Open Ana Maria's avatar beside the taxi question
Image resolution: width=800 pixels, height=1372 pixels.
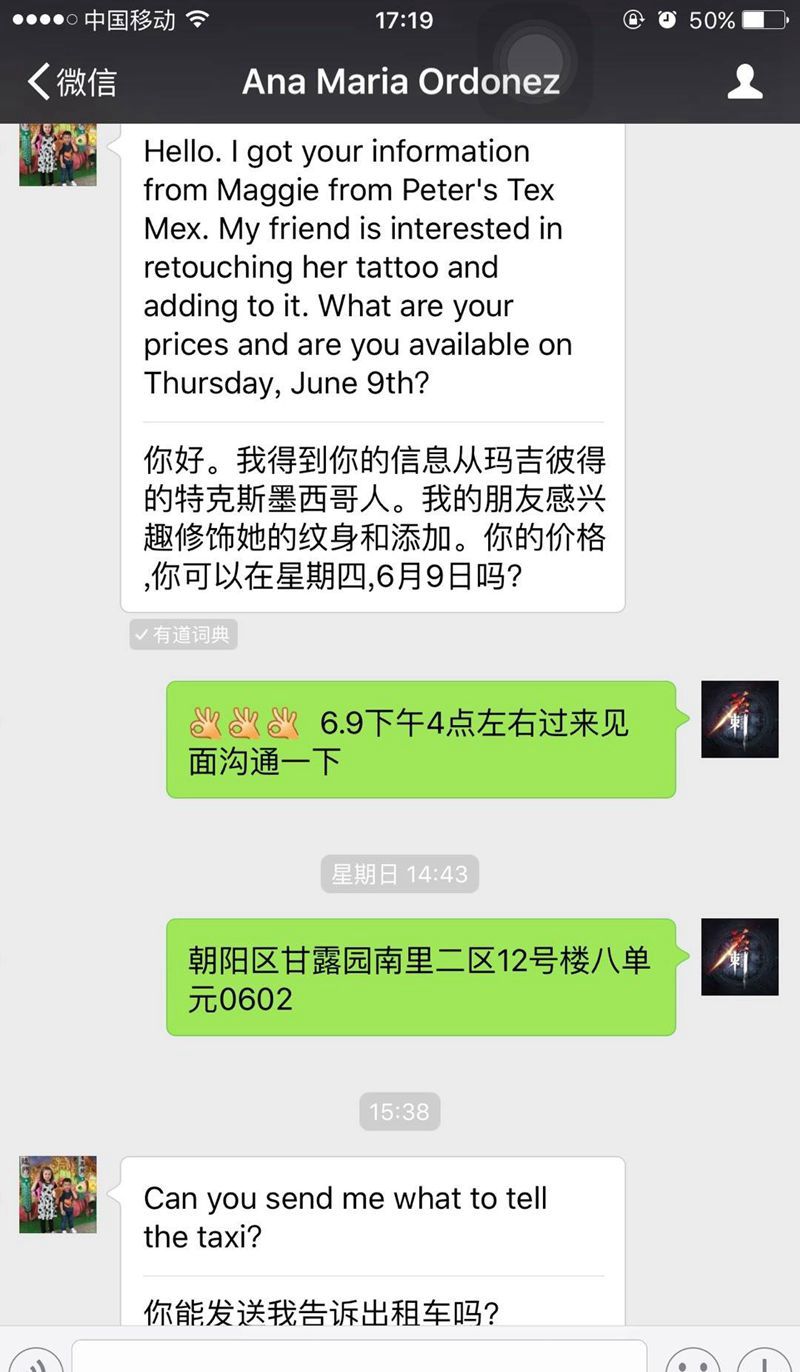pos(58,1194)
